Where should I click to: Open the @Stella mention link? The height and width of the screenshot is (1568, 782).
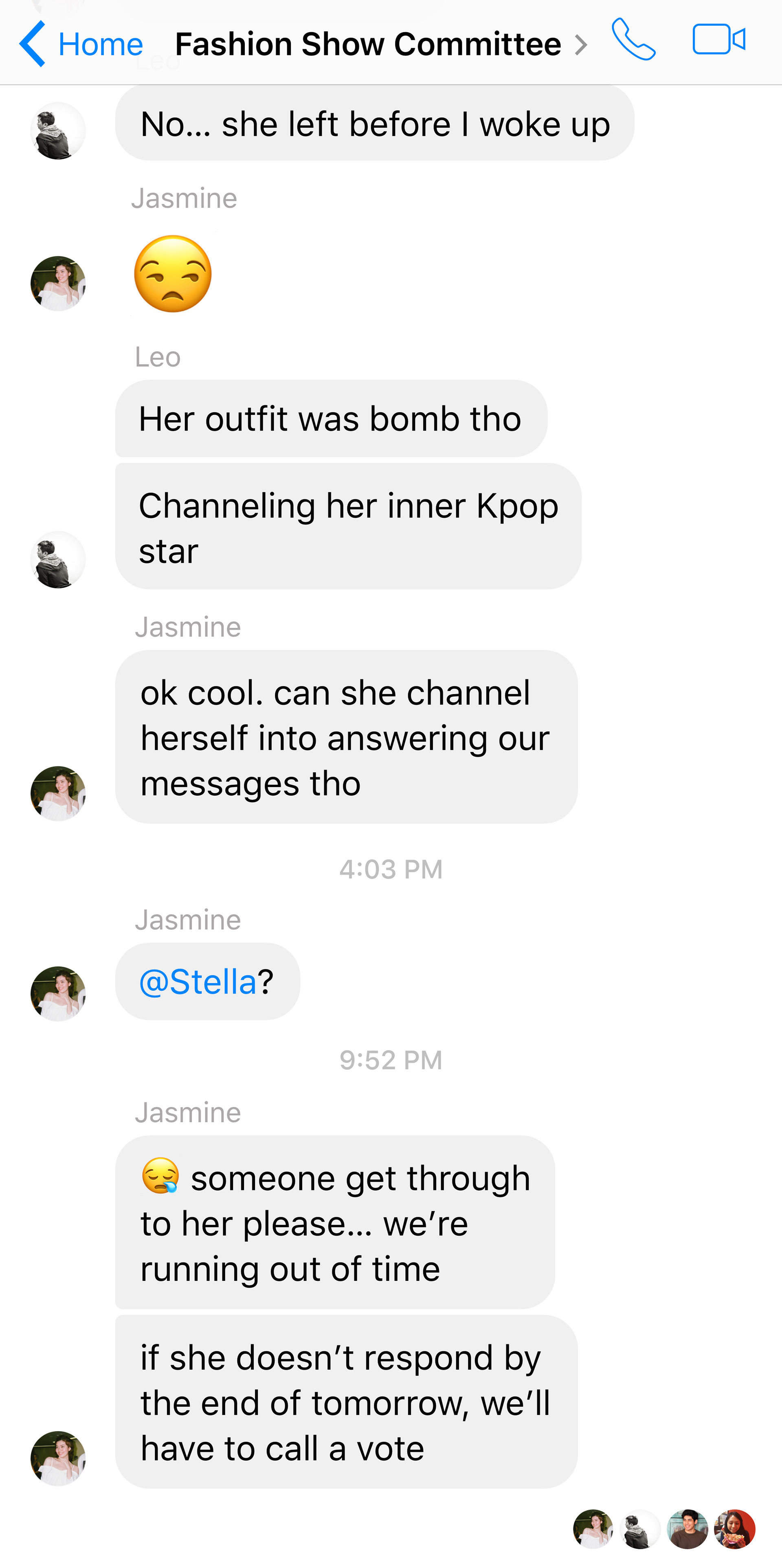198,982
